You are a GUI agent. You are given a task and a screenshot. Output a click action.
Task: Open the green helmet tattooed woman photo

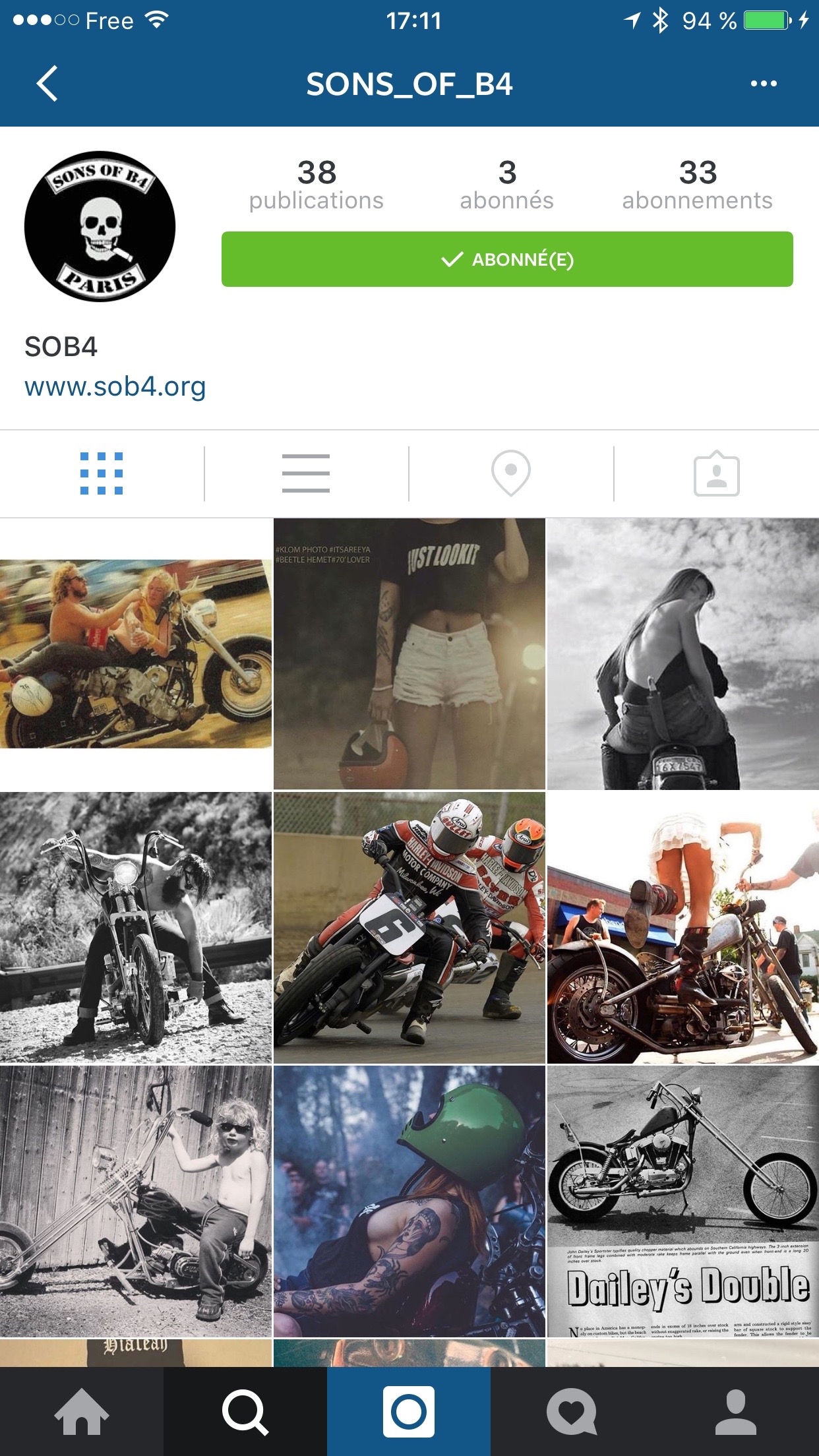click(409, 1201)
